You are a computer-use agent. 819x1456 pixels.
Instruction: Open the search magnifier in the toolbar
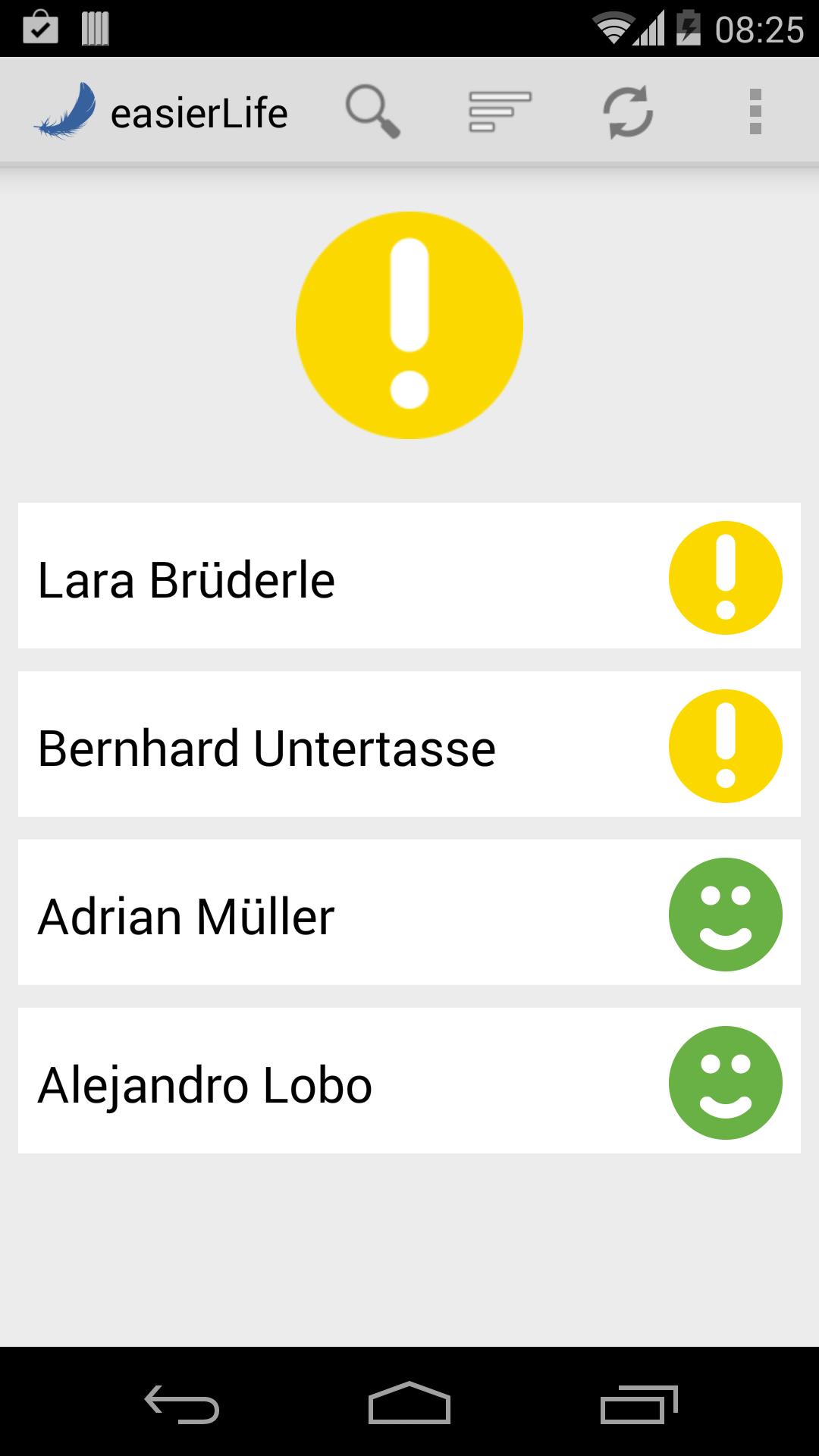point(372,112)
